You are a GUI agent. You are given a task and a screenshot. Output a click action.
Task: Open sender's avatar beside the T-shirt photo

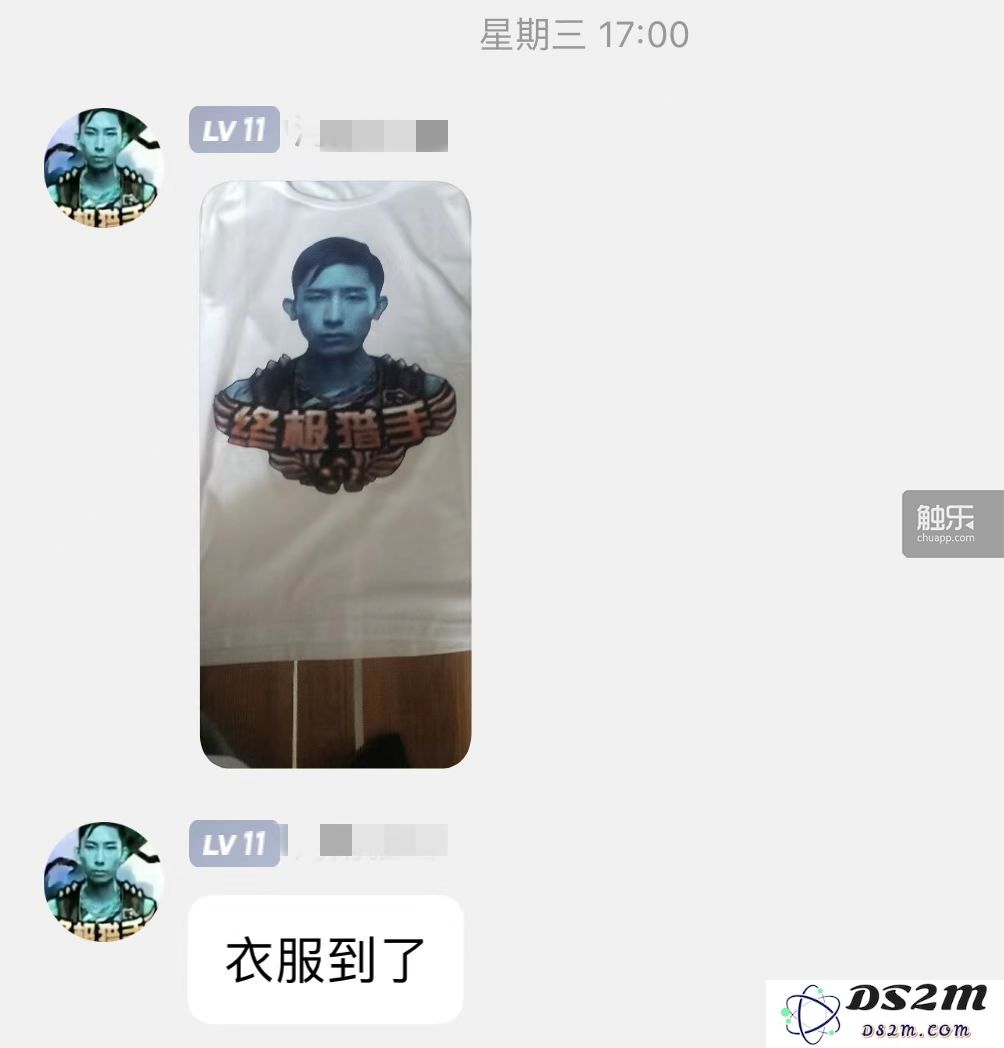pyautogui.click(x=104, y=168)
